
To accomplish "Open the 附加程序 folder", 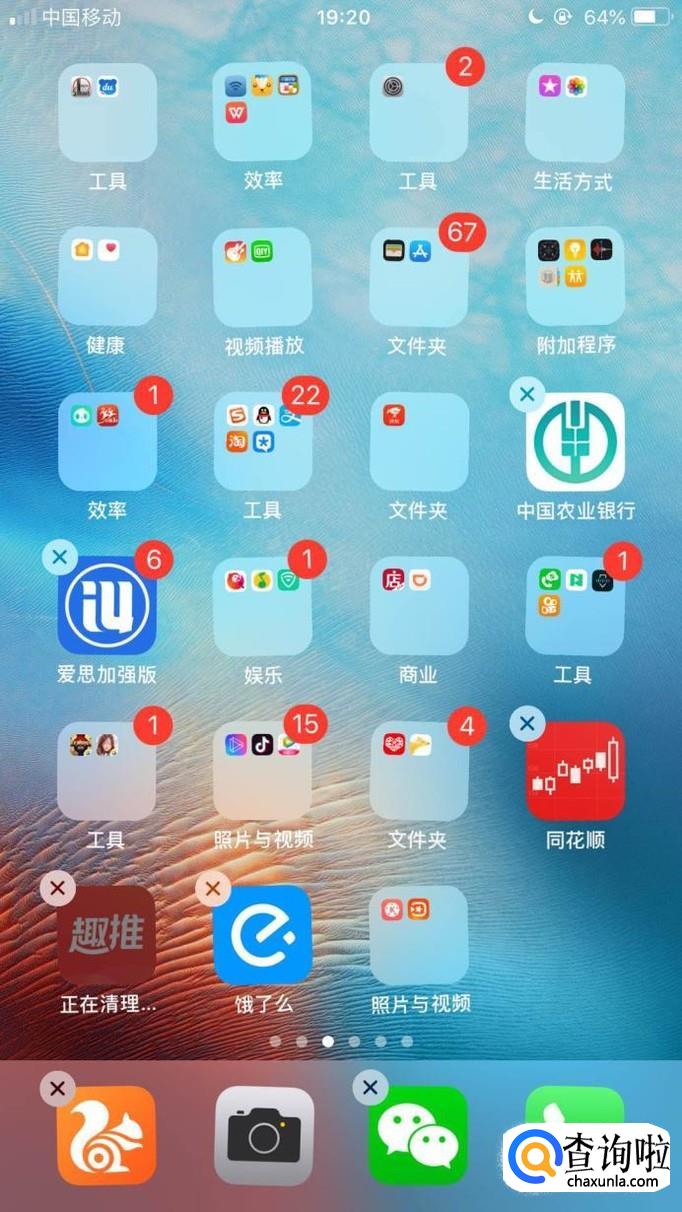I will (x=575, y=277).
